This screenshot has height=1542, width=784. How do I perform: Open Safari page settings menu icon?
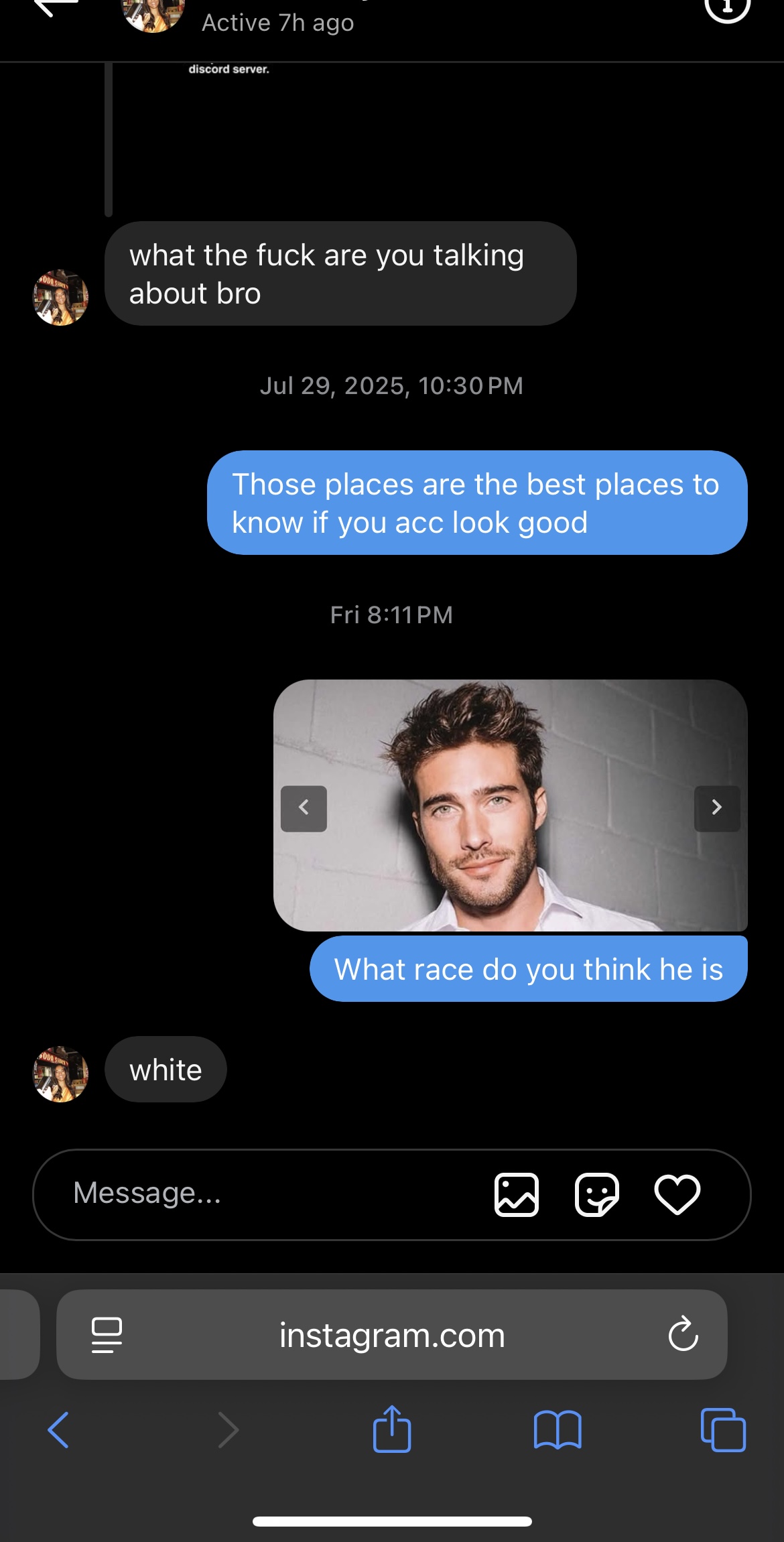pos(107,1335)
